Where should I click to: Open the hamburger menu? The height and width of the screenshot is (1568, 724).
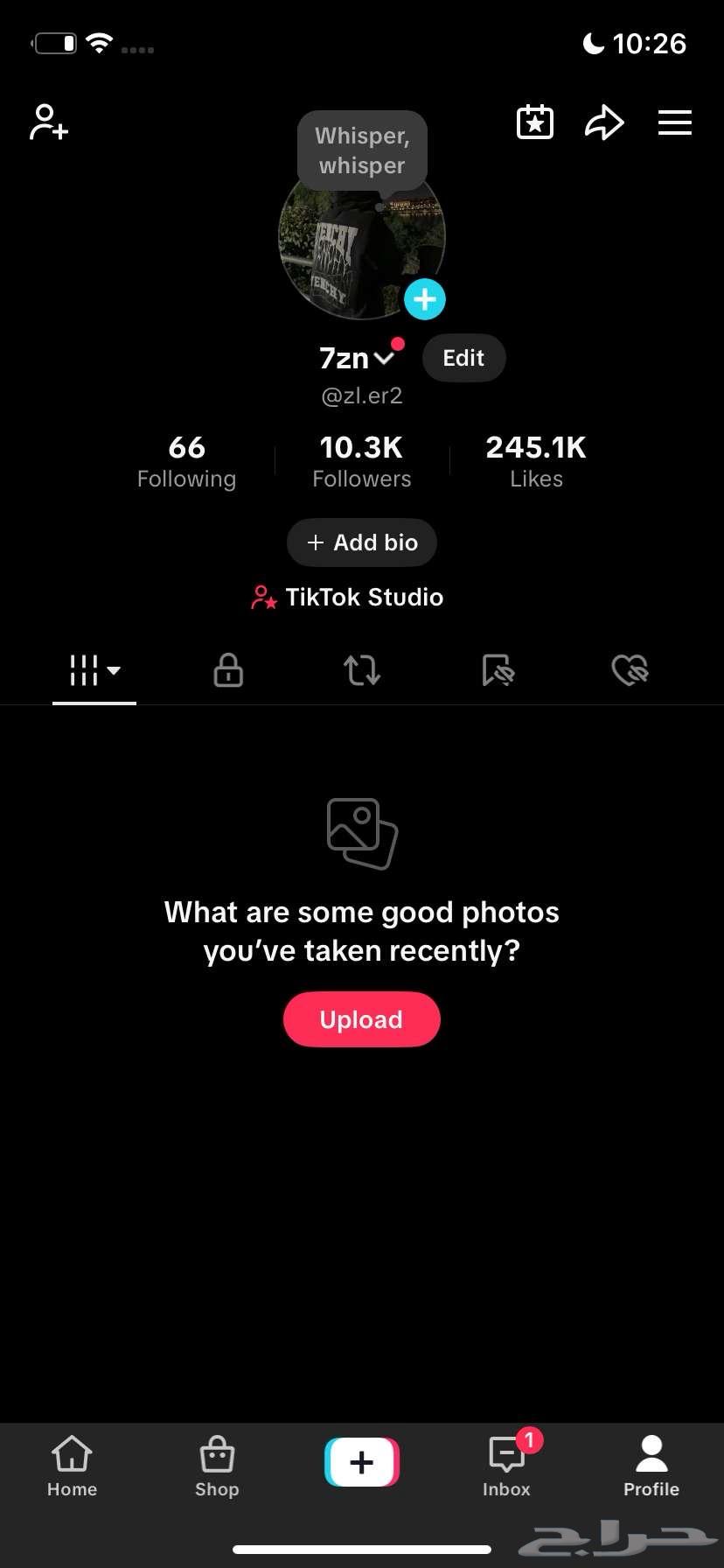tap(674, 122)
